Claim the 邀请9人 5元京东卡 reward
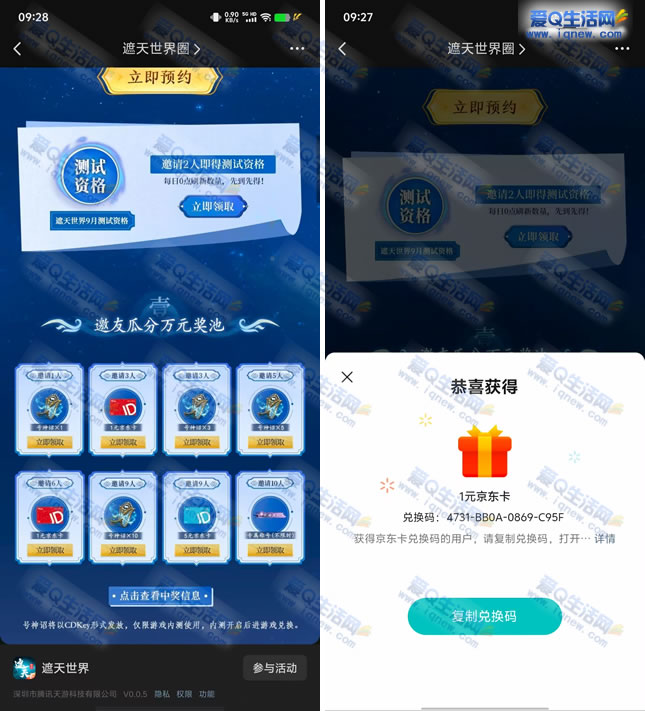Viewport: 645px width, 711px height. point(197,549)
